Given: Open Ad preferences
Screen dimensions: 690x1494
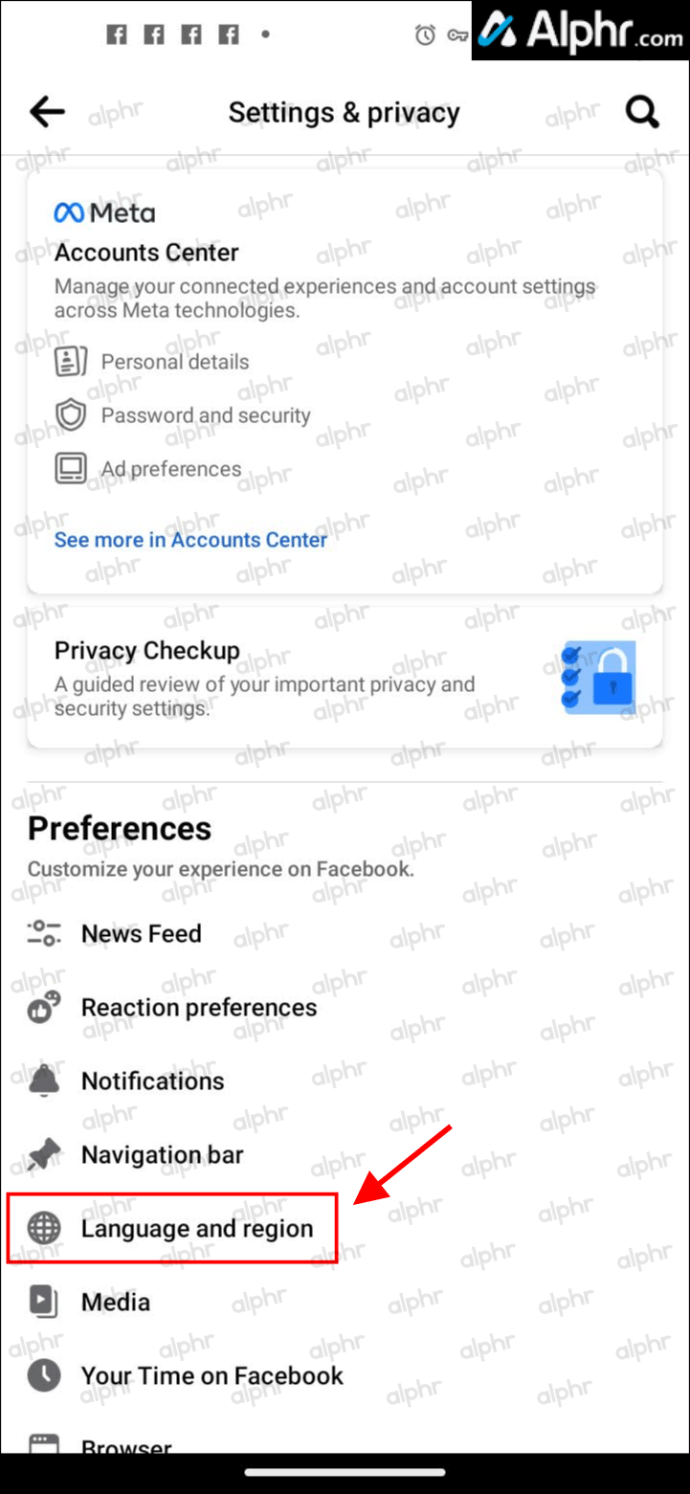Looking at the screenshot, I should point(170,469).
